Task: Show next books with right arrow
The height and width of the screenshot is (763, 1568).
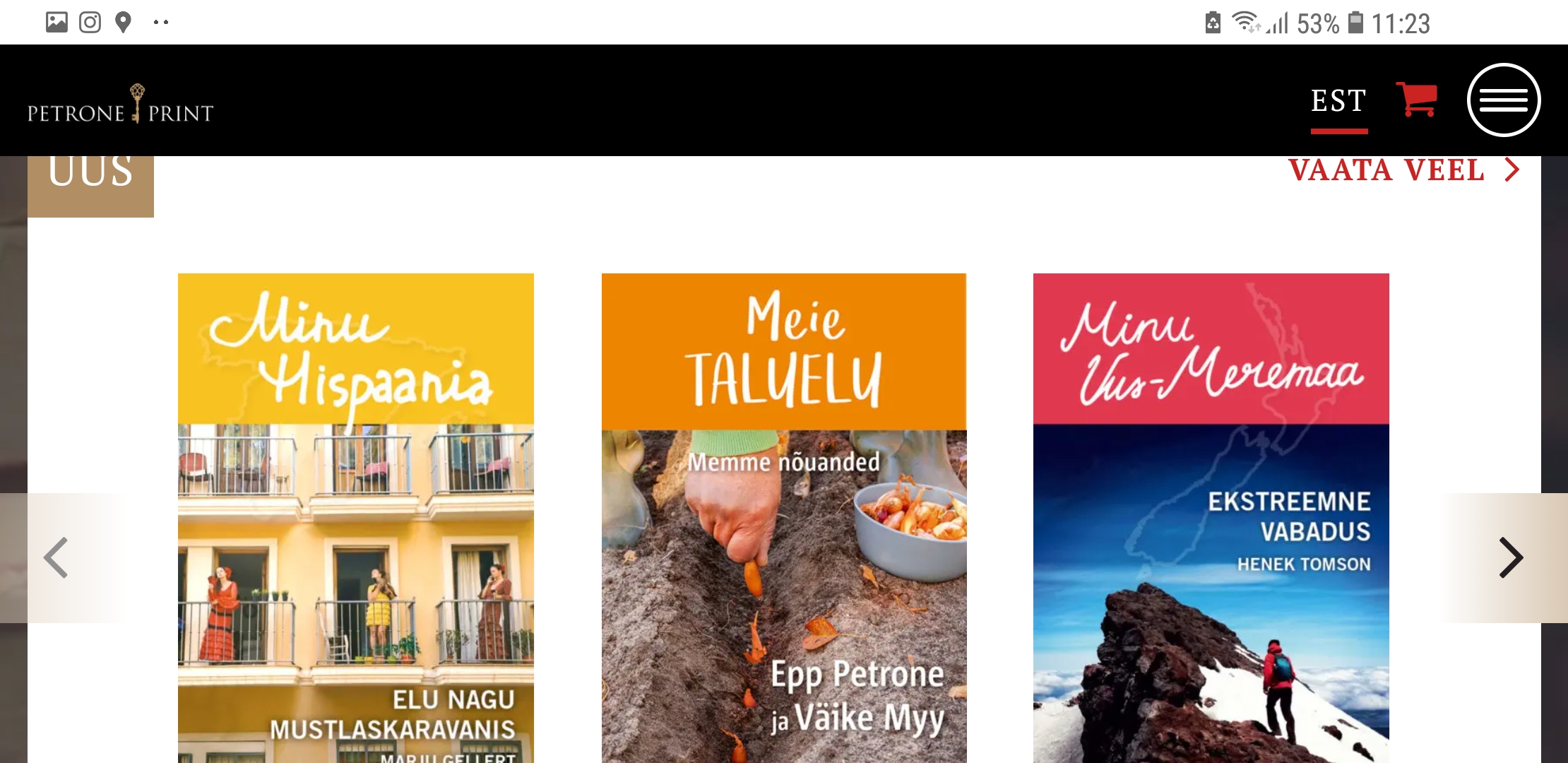Action: [1511, 557]
